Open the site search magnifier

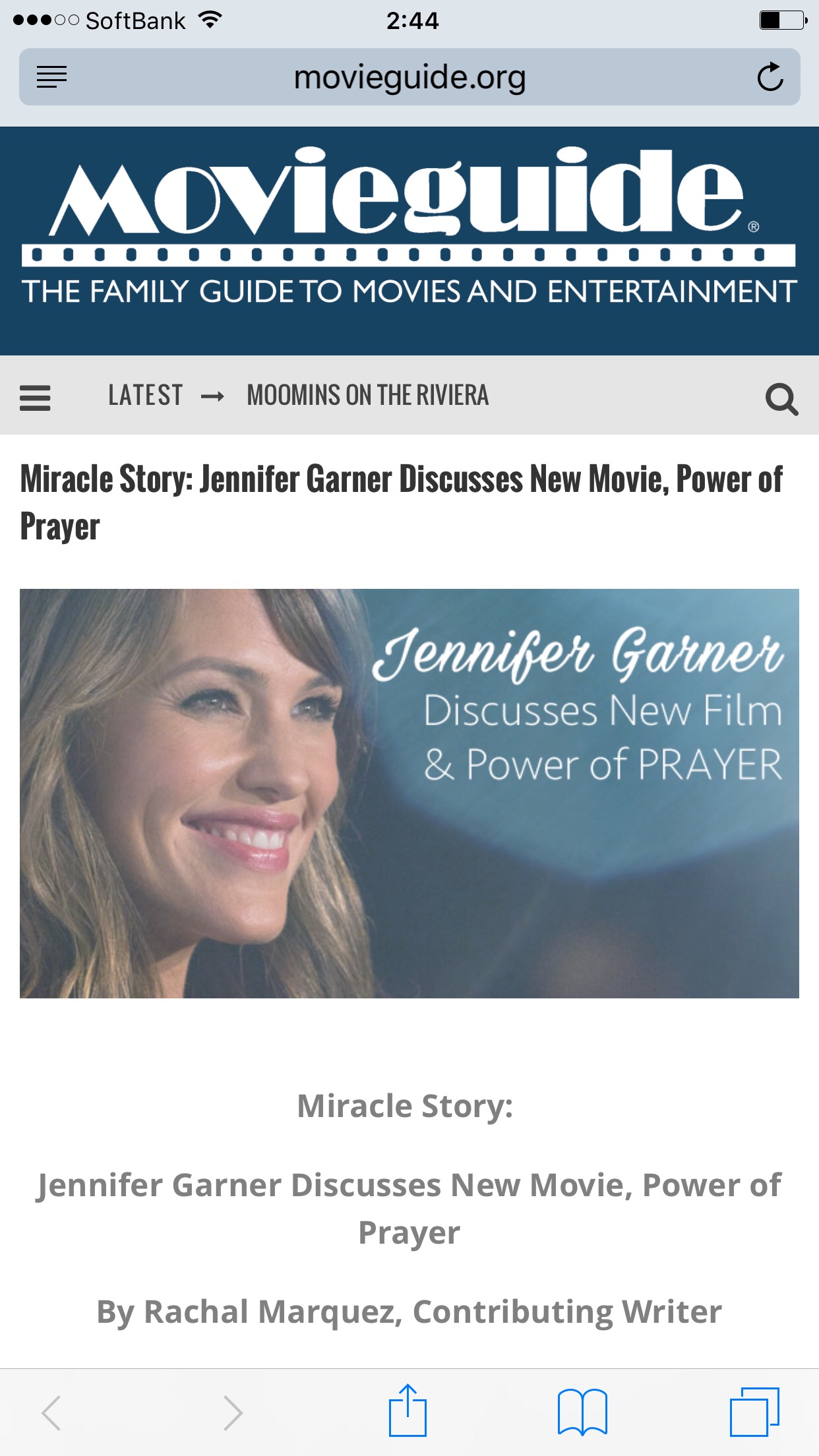(x=781, y=399)
